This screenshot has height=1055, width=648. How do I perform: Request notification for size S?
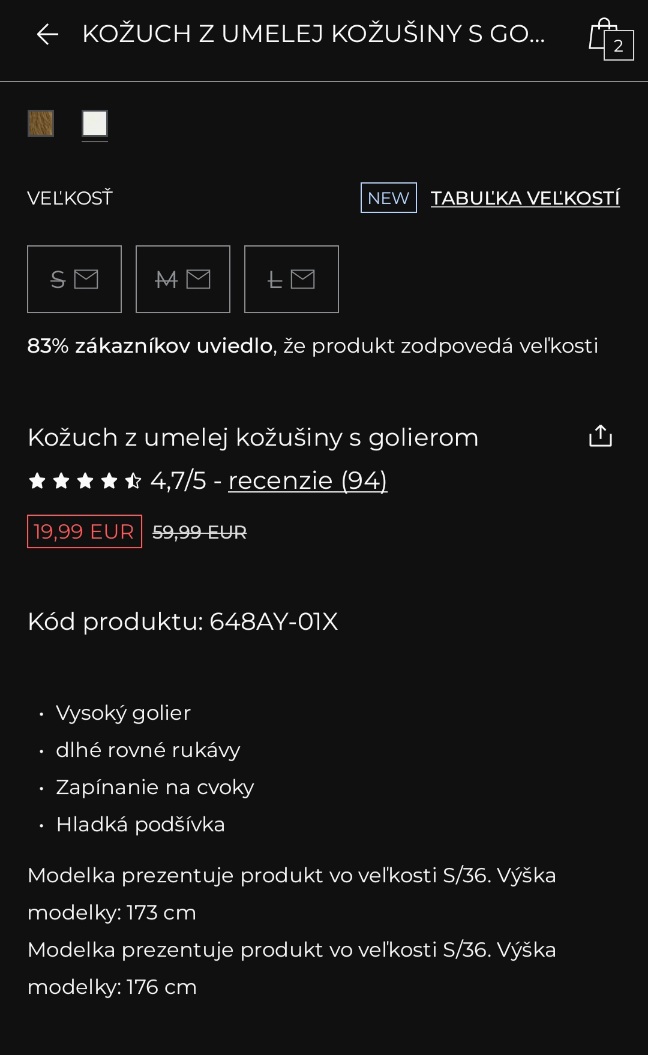coord(74,279)
